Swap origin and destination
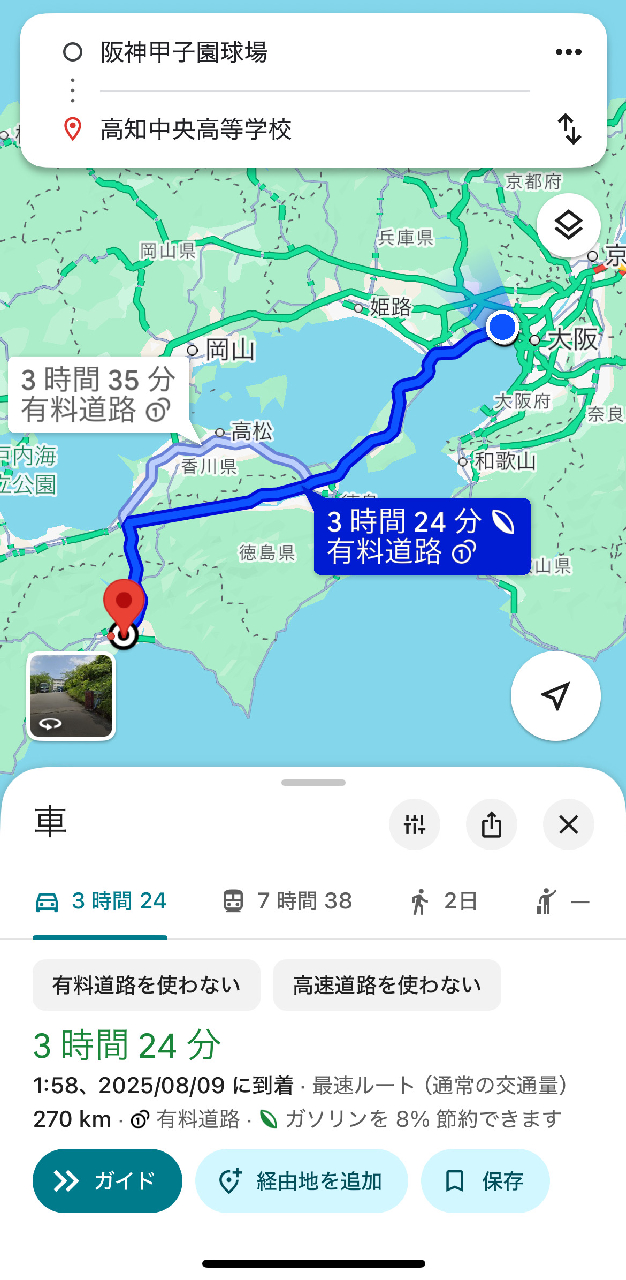This screenshot has height=1280, width=626. tap(569, 129)
